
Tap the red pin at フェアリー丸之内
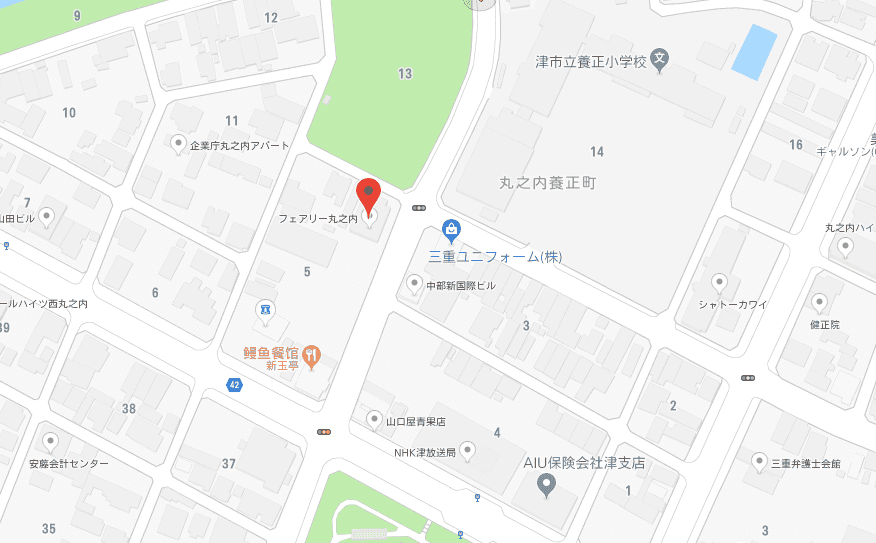(x=368, y=195)
